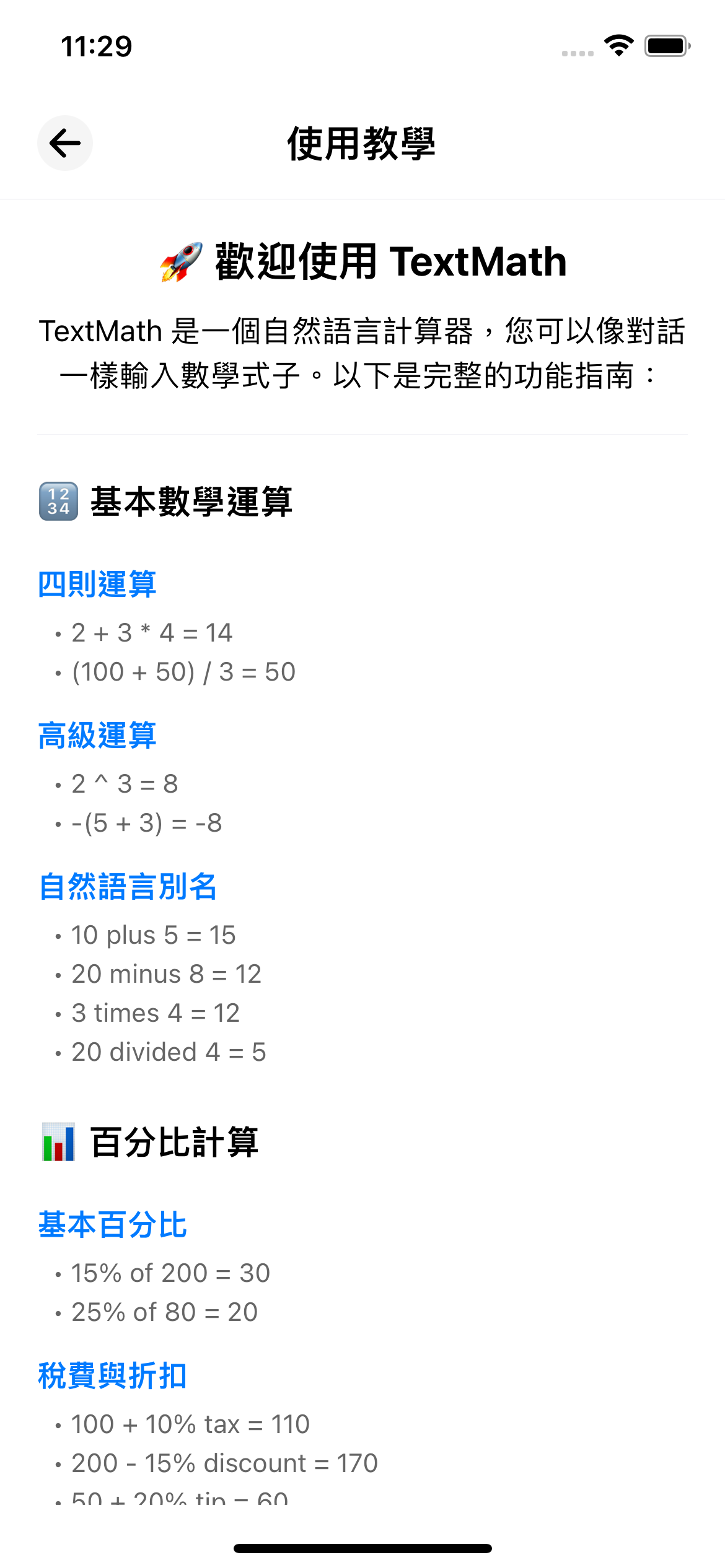Viewport: 725px width, 1568px height.
Task: Expand the 自然語言別名 section
Action: tap(128, 887)
